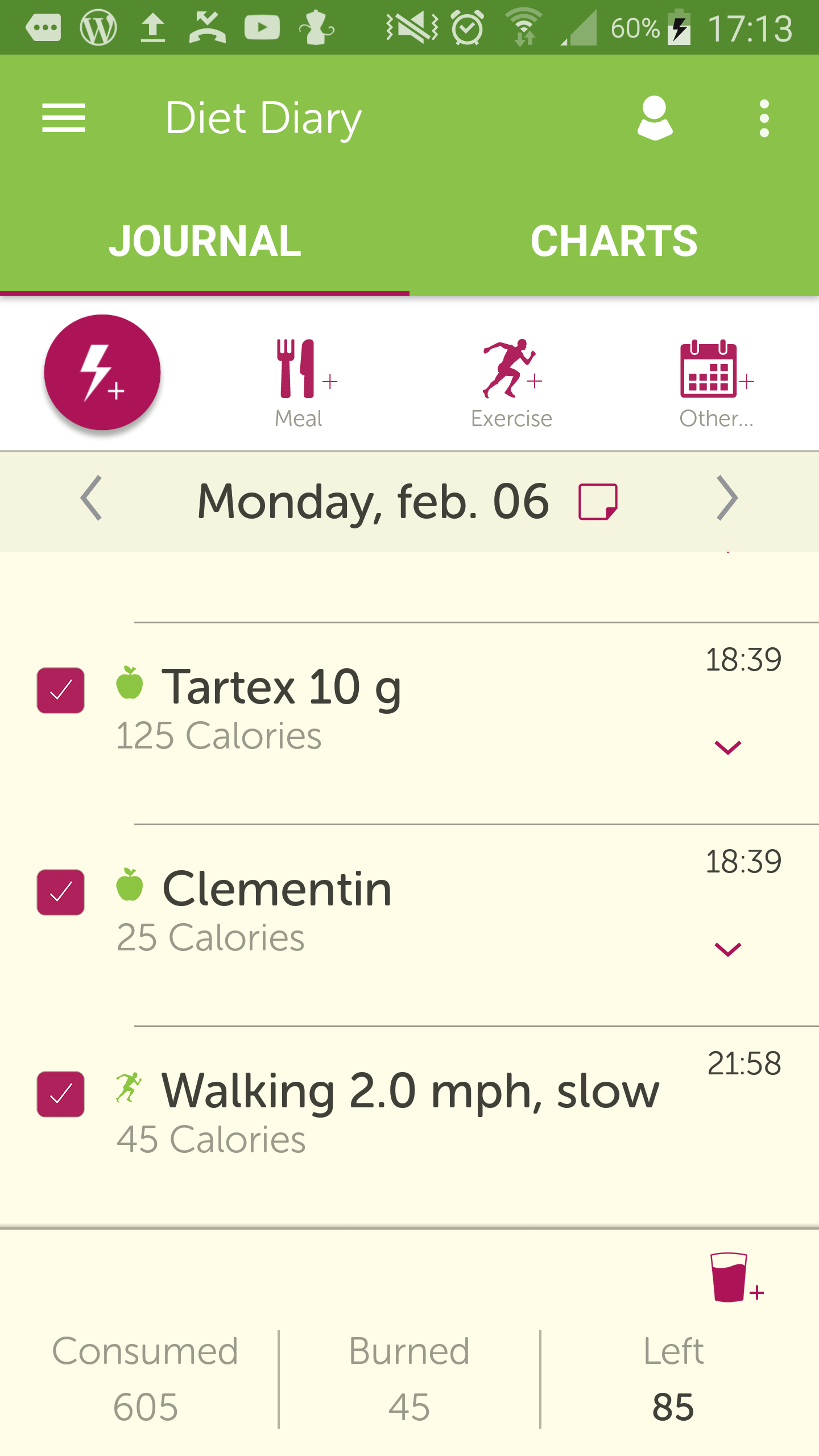This screenshot has height=1456, width=819.
Task: Uncheck the Walking 2.0 mph entry
Action: [x=61, y=1094]
